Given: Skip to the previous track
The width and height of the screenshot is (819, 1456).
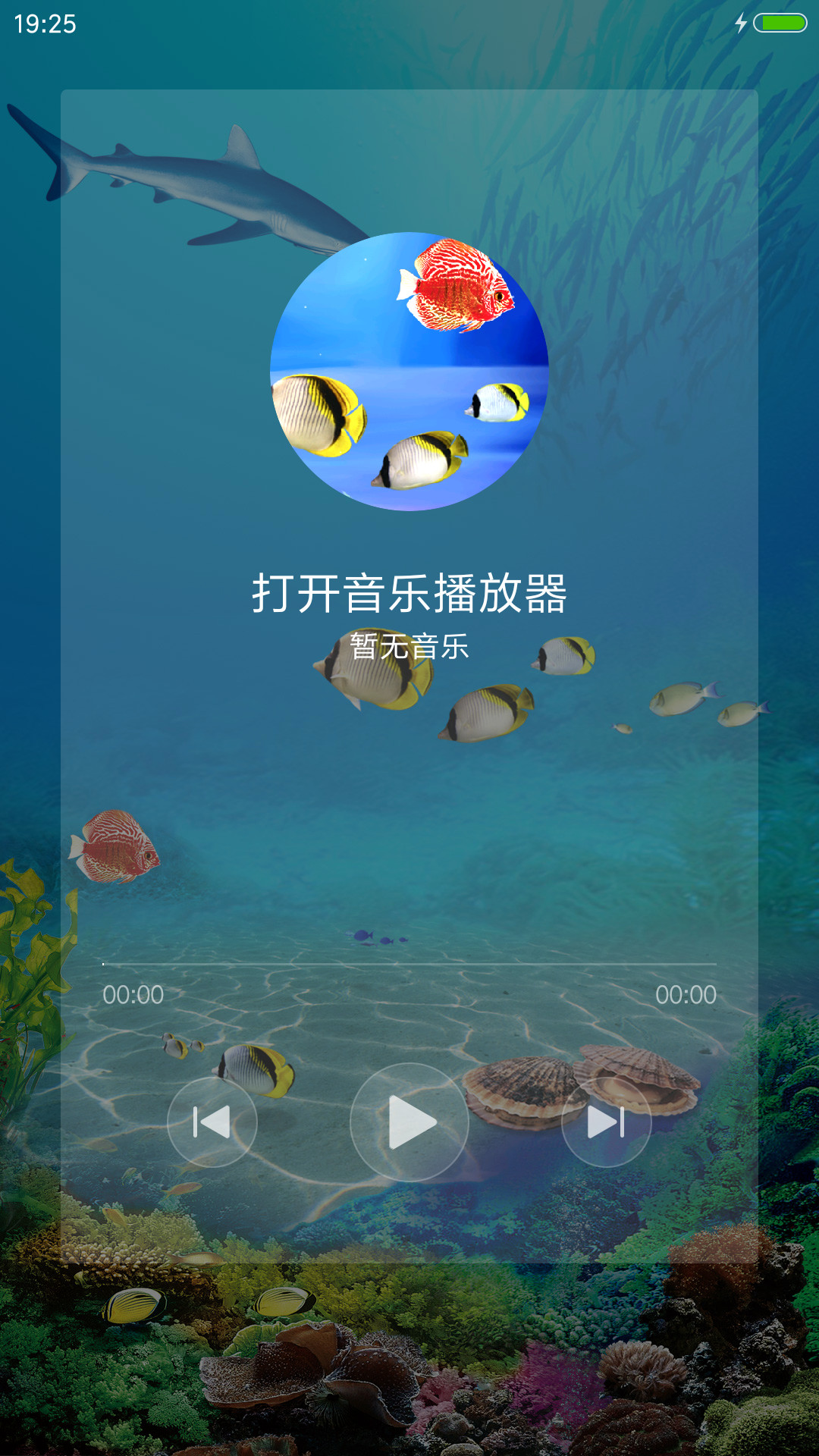Looking at the screenshot, I should click(212, 1122).
